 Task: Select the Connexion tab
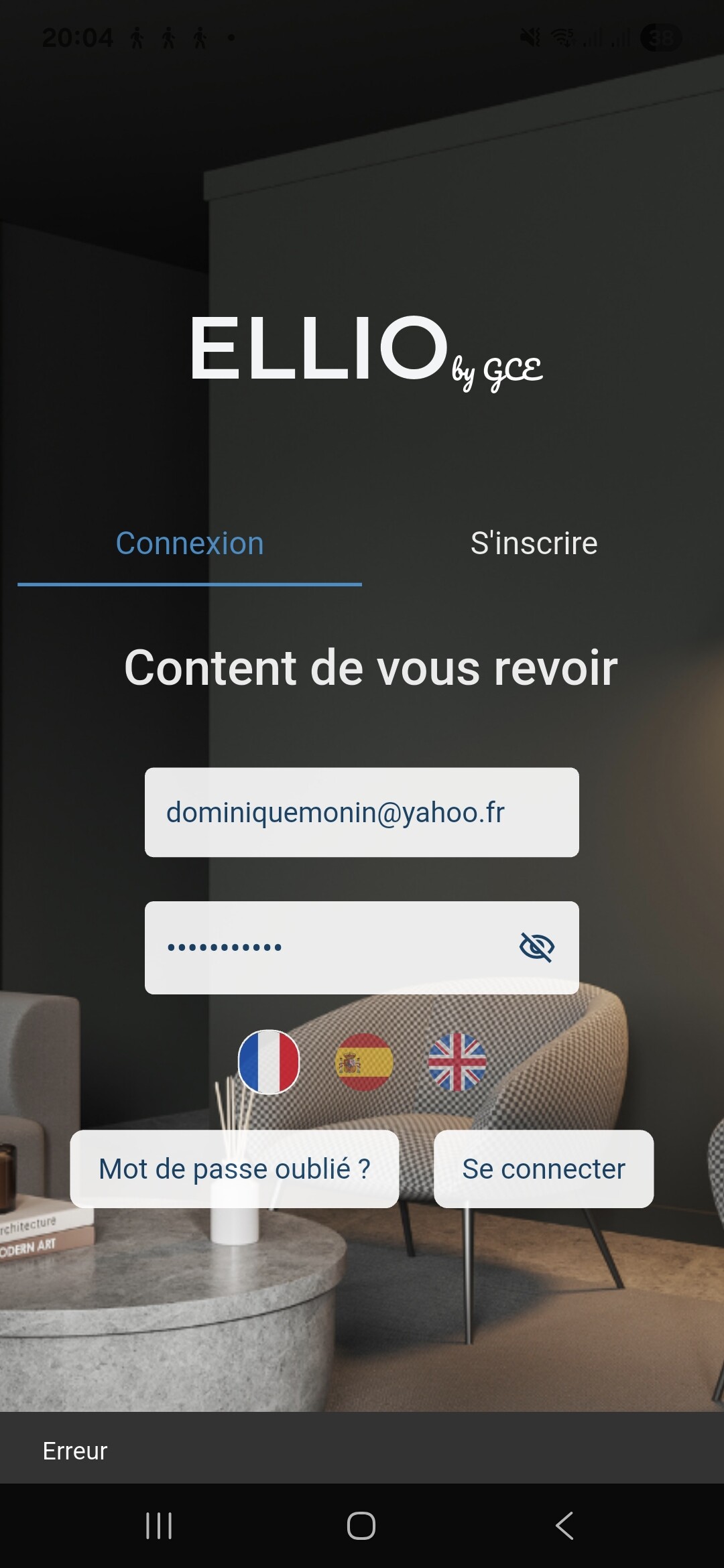click(x=190, y=543)
